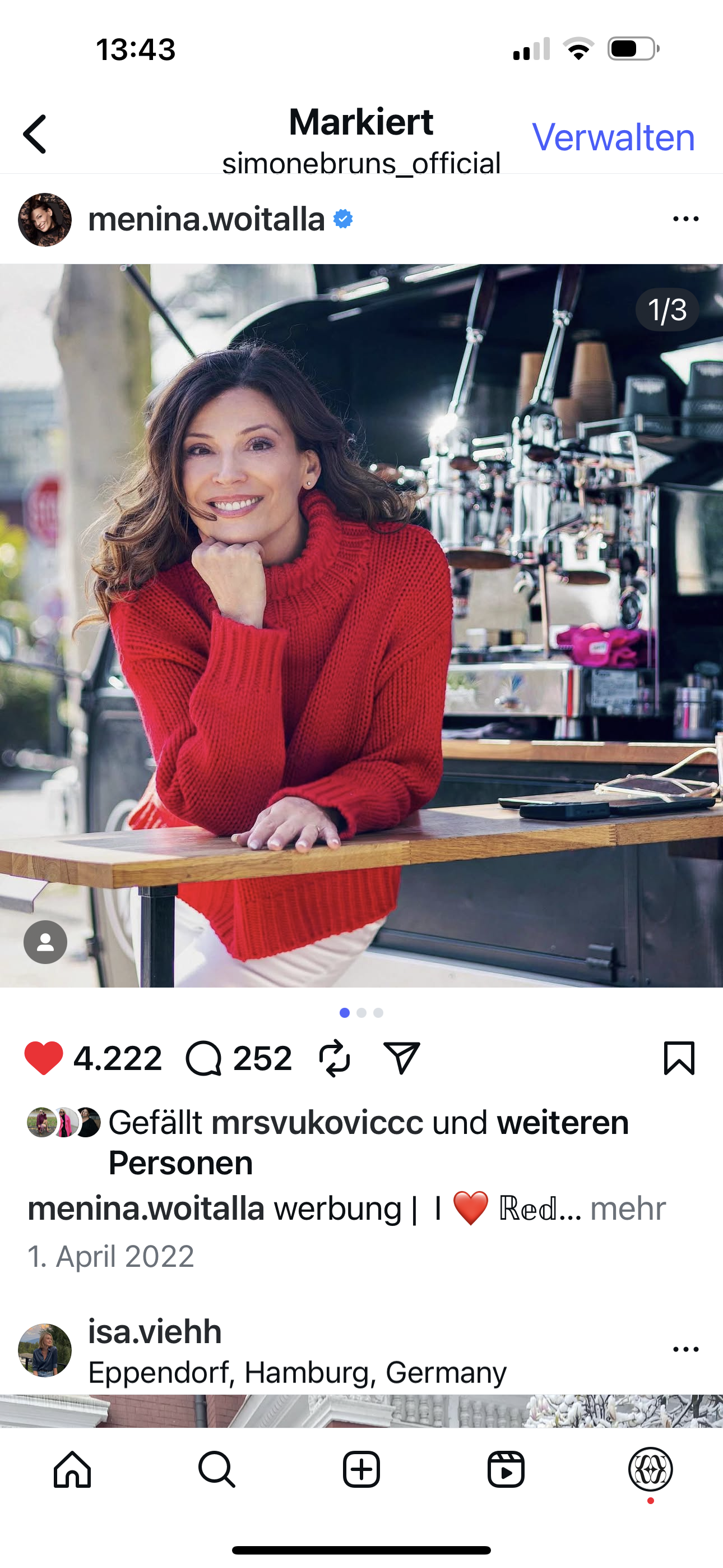
Task: Switch to the Reels tab
Action: coord(506,1469)
